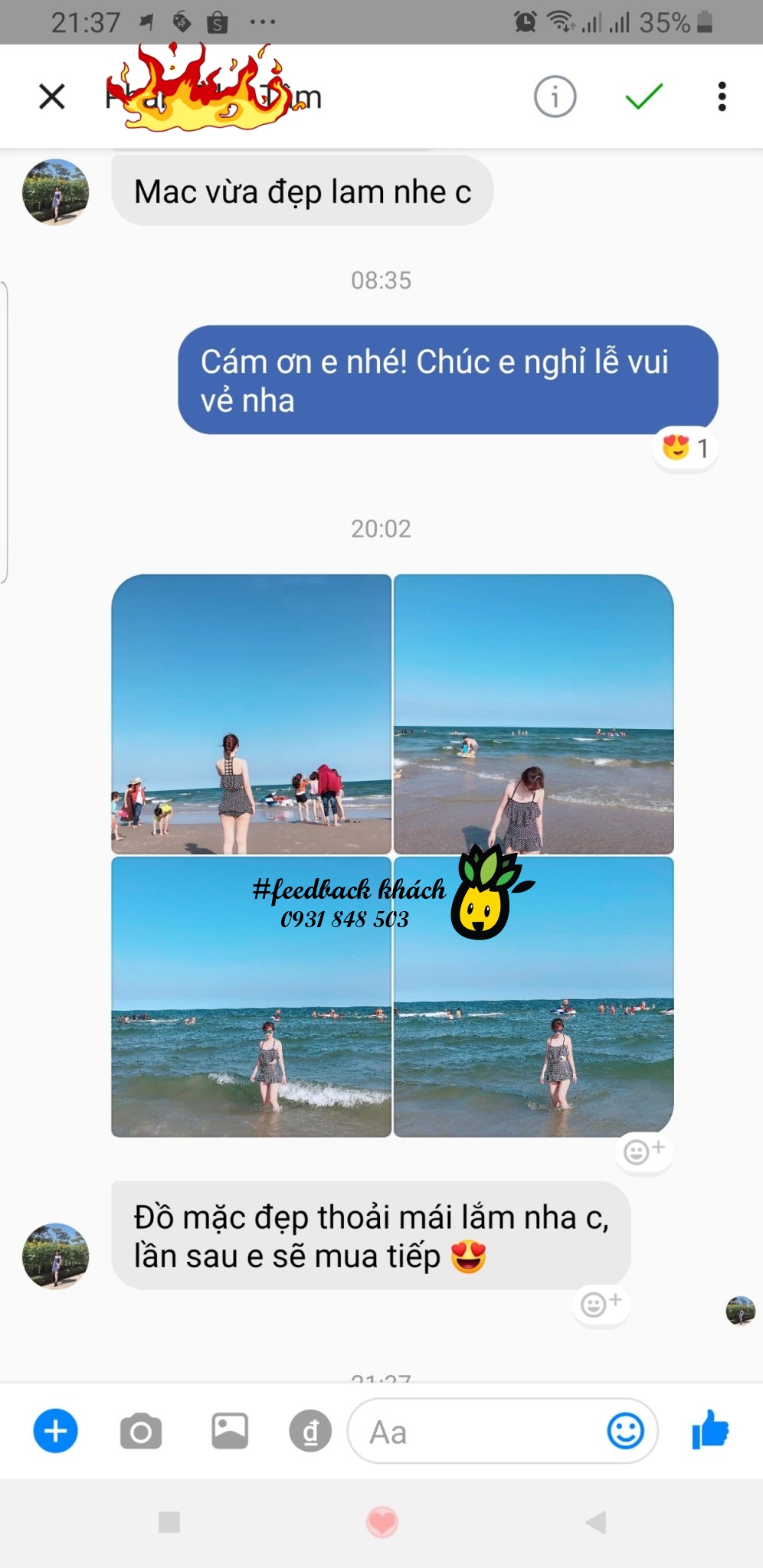Add a reaction to the photo collage
The width and height of the screenshot is (763, 1568).
pyautogui.click(x=643, y=1151)
